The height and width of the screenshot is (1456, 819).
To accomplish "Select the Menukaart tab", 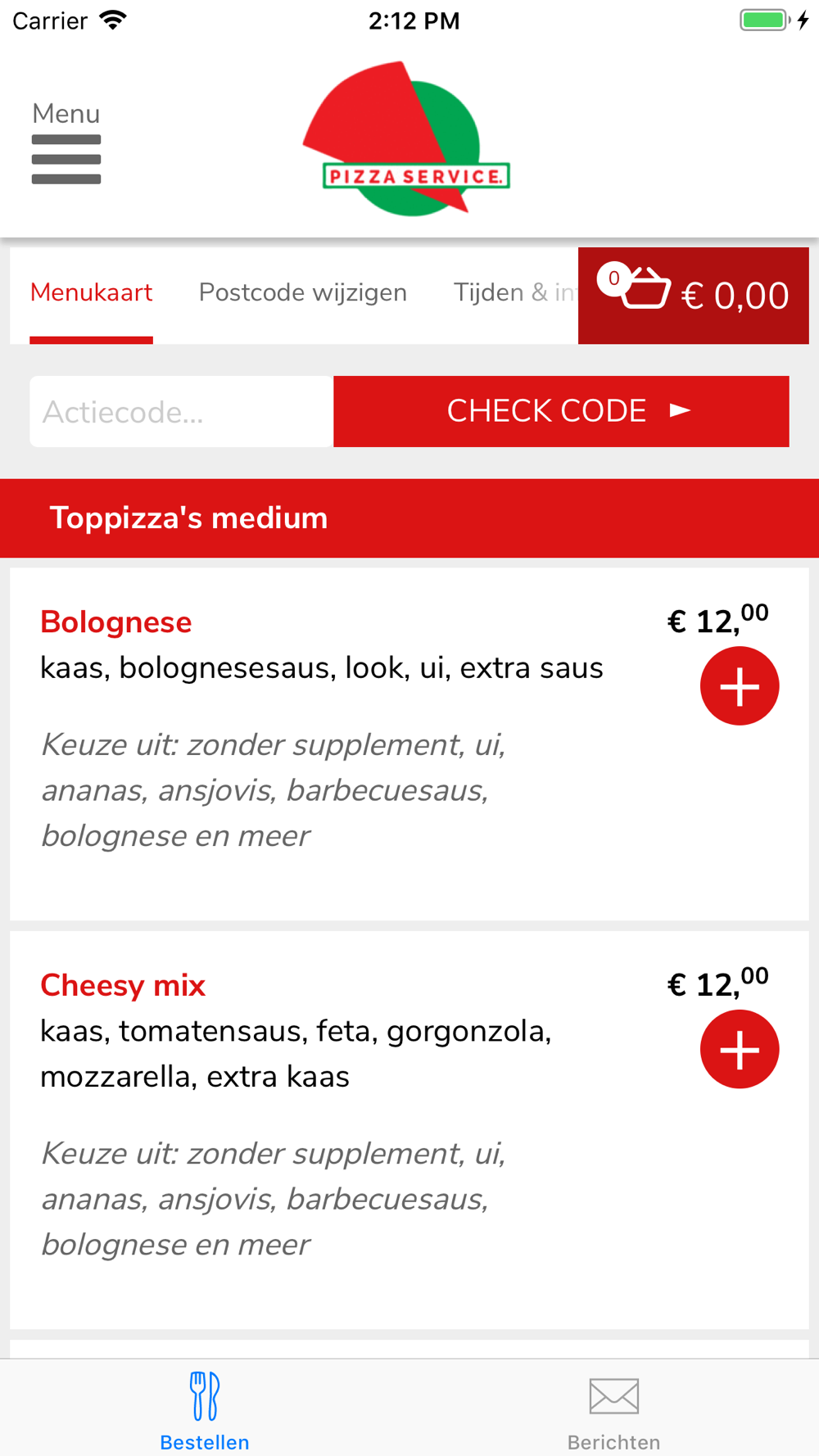I will click(92, 292).
